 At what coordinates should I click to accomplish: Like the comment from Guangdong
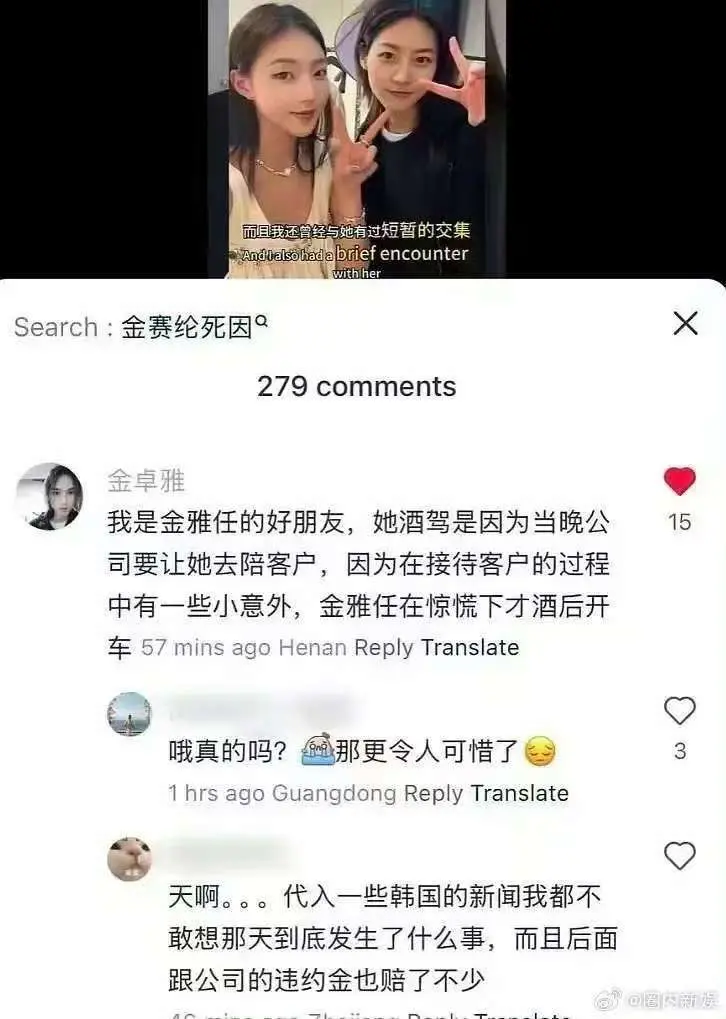tap(680, 711)
